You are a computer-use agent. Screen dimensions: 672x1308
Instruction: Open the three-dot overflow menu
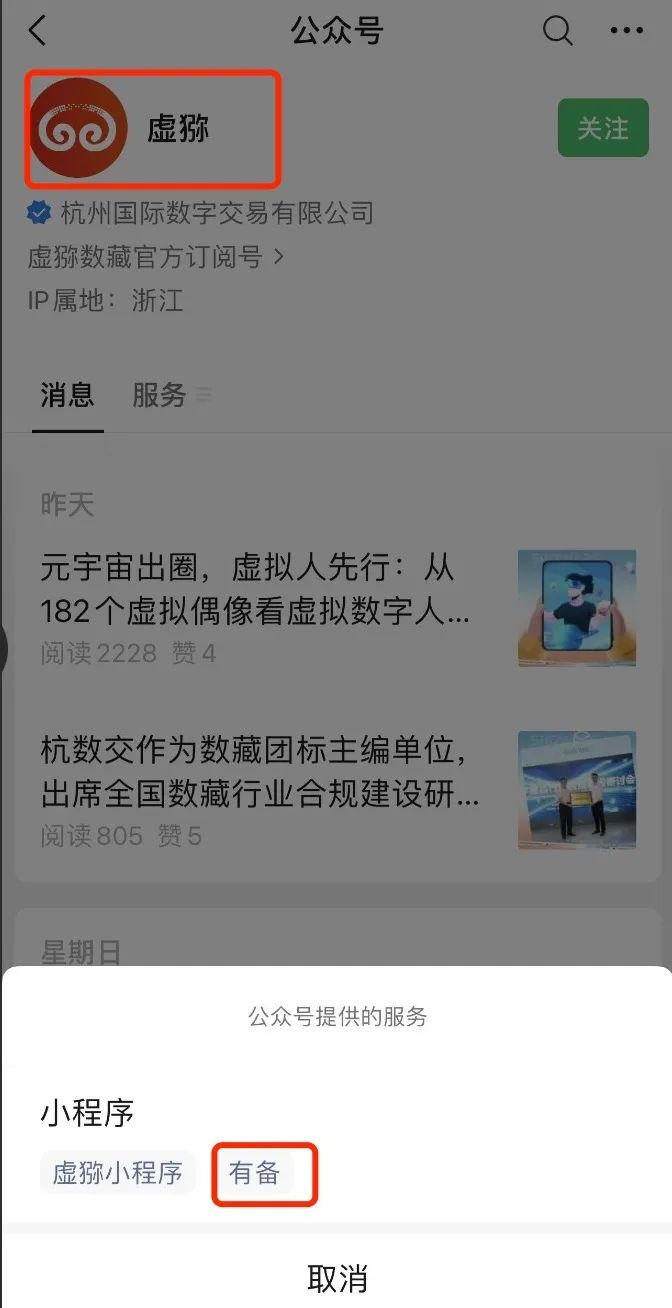coord(626,31)
